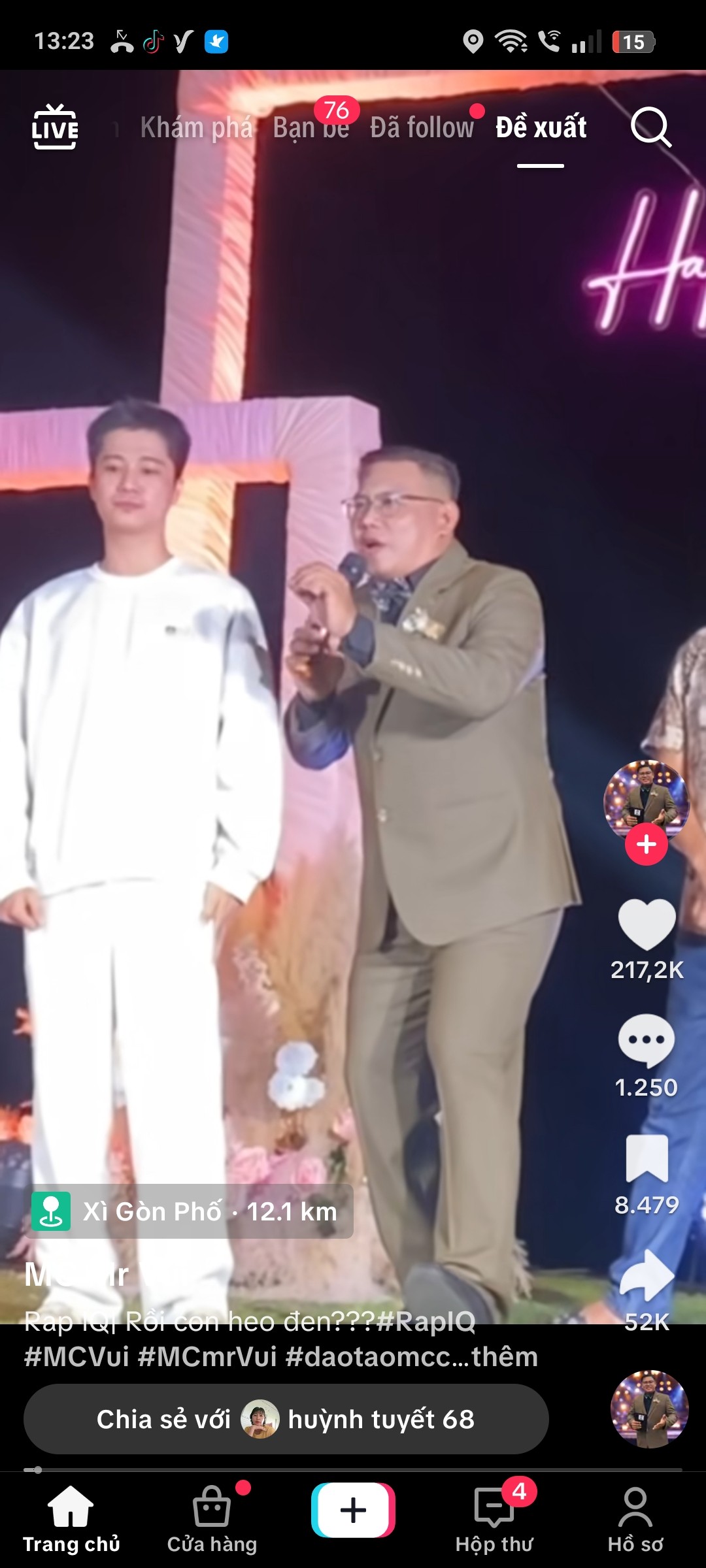Follow the creator with the plus button

coord(646,844)
